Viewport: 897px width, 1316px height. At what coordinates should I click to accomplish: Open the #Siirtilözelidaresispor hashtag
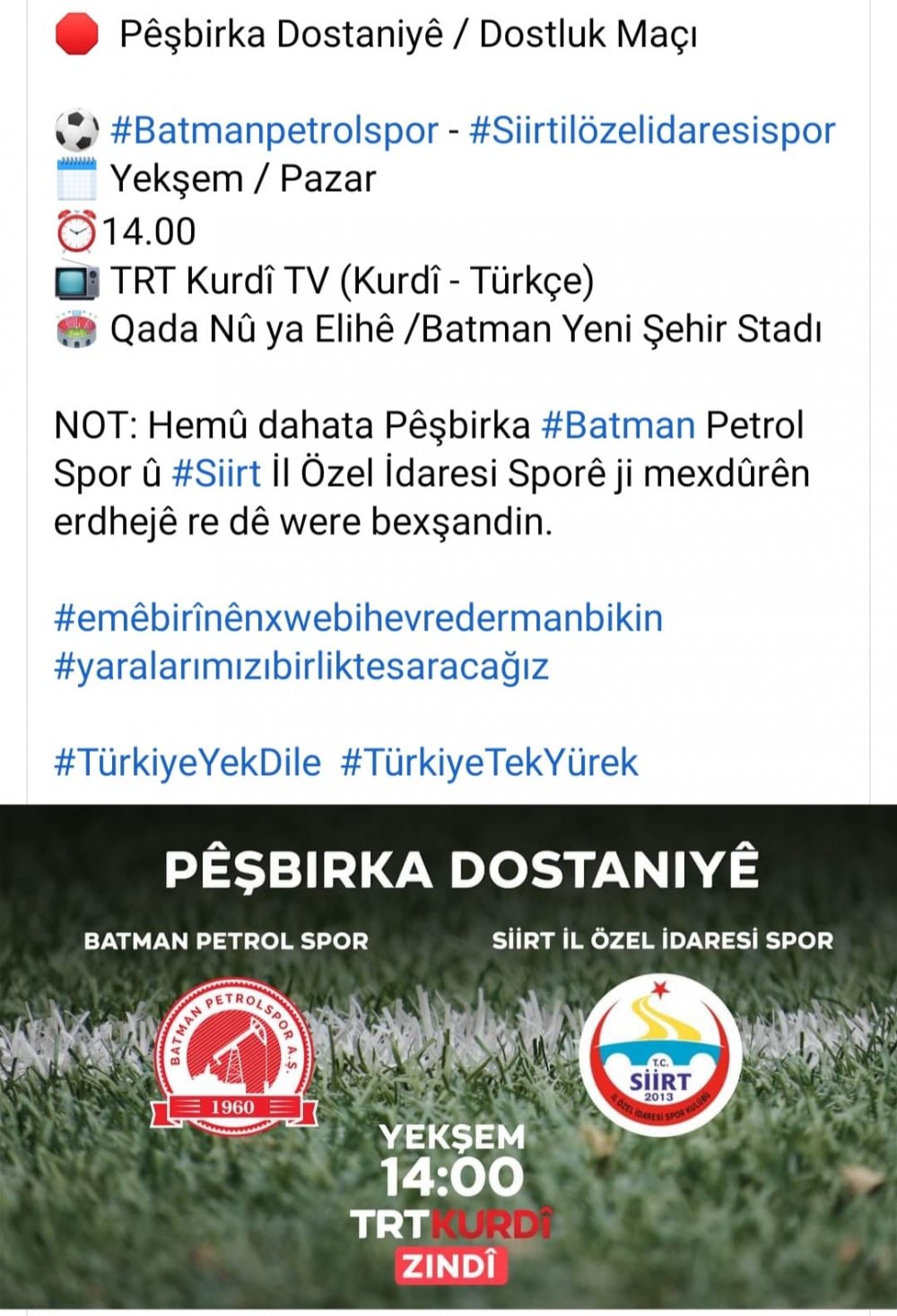point(652,131)
